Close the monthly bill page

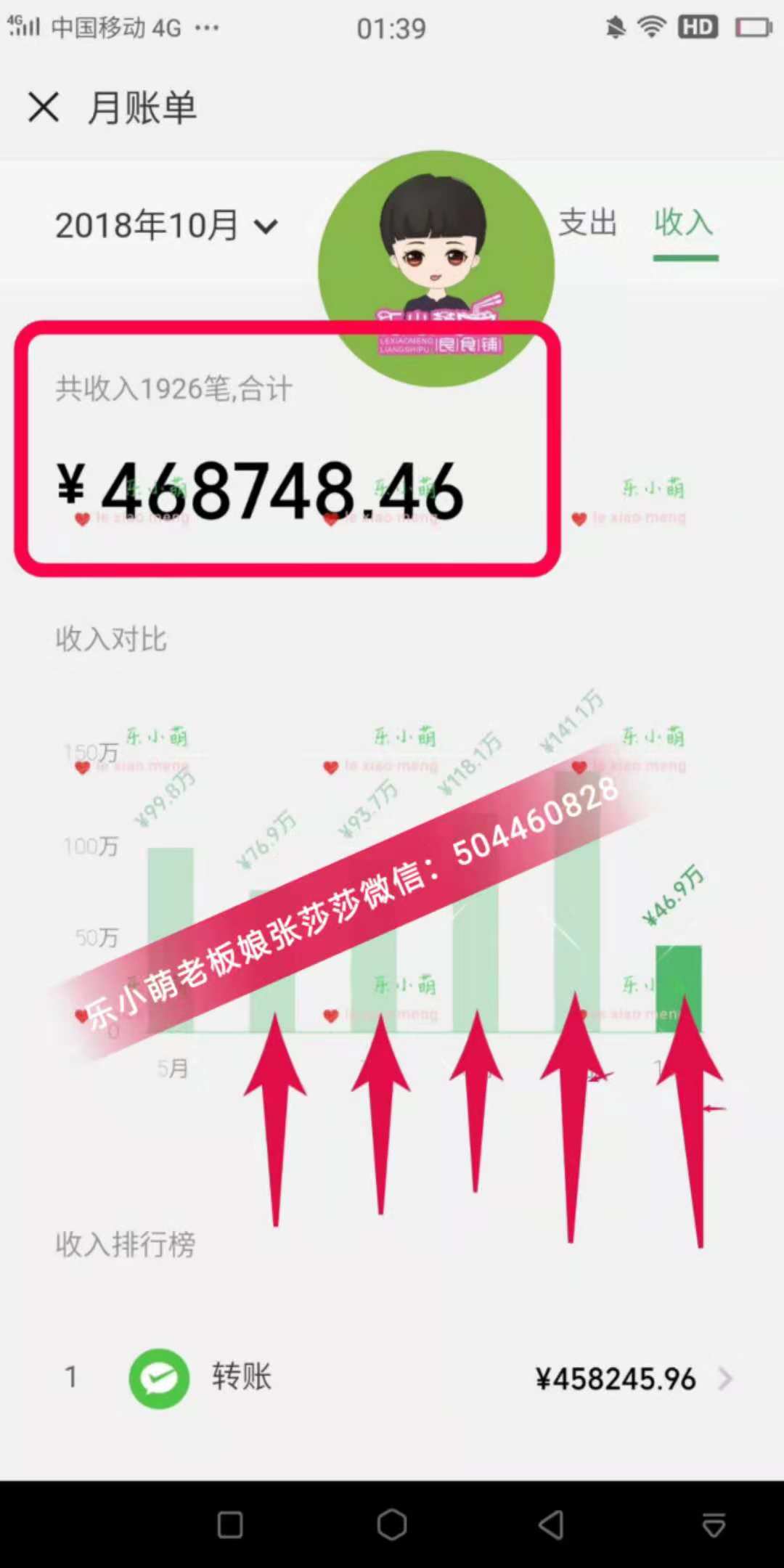point(44,107)
